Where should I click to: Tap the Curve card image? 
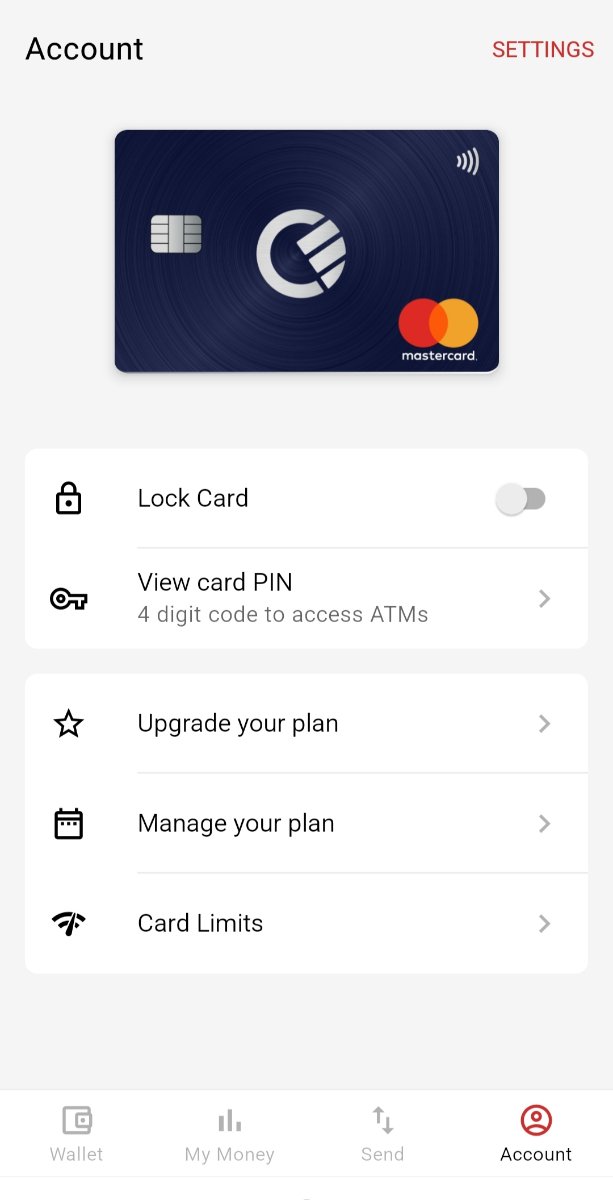pyautogui.click(x=306, y=251)
